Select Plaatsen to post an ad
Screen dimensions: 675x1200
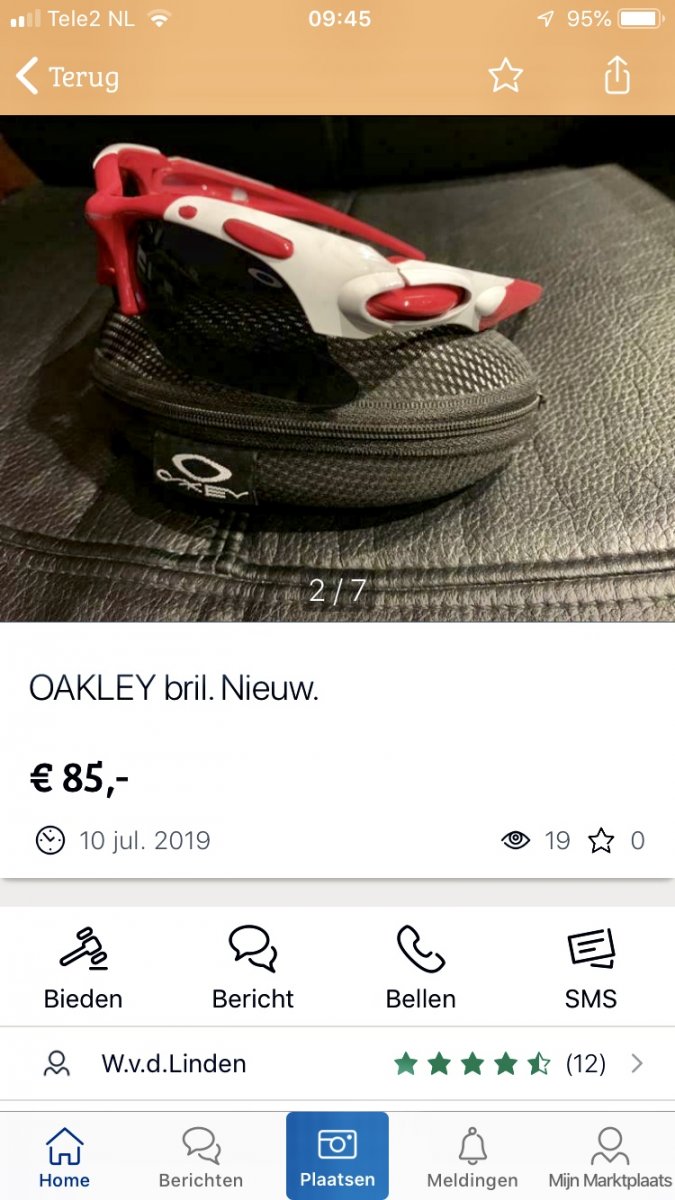pos(337,1157)
